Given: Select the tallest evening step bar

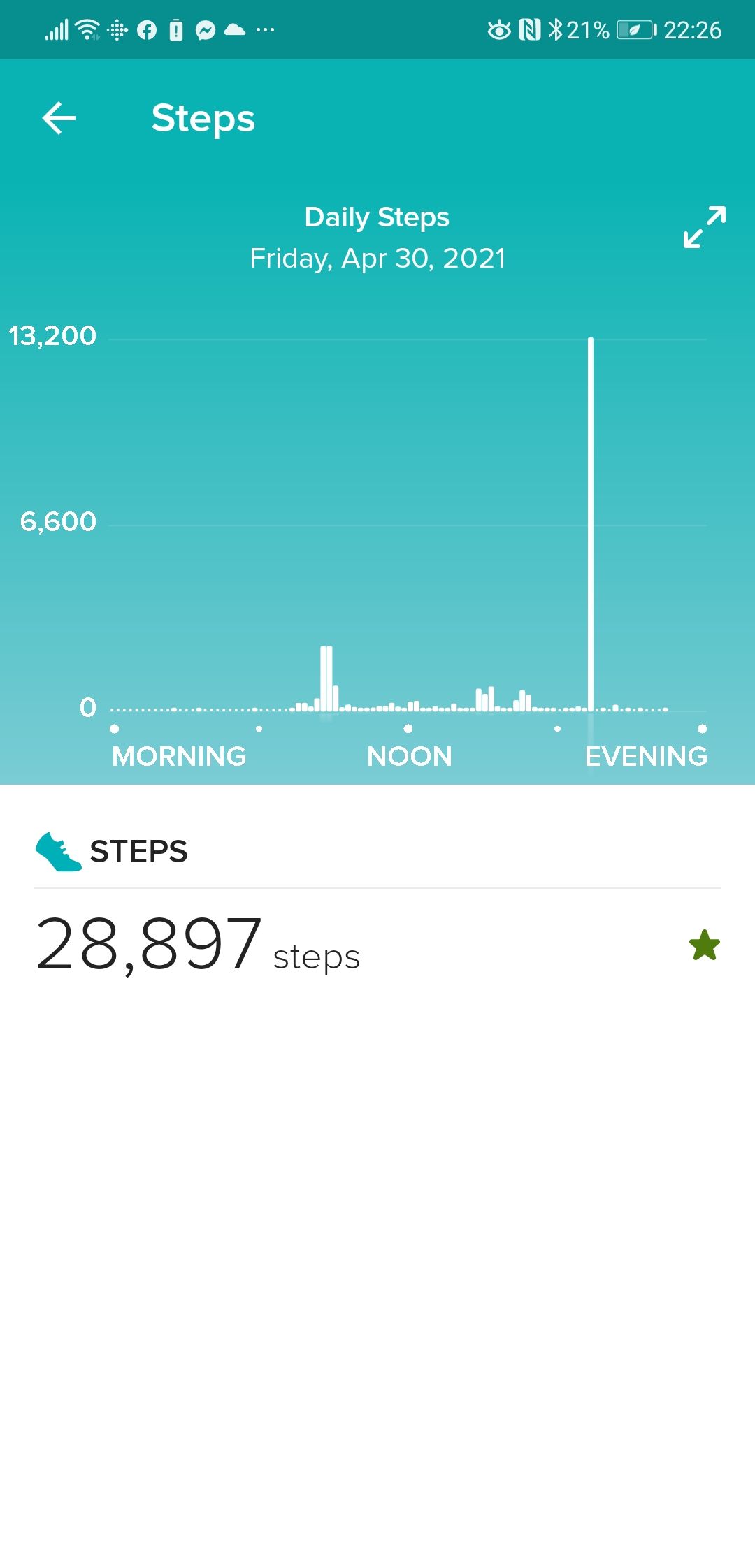Looking at the screenshot, I should [591, 524].
